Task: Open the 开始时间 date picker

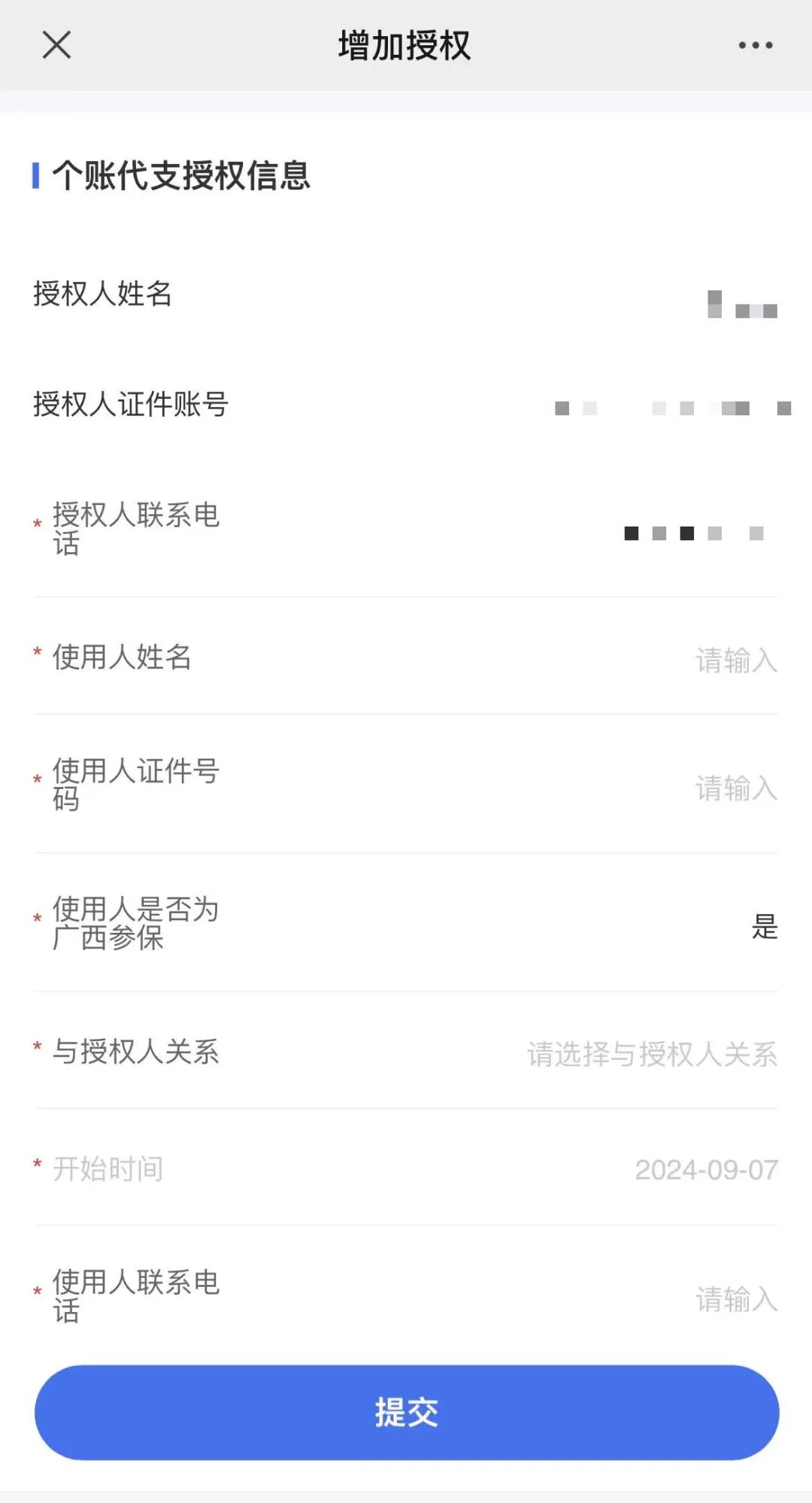Action: pyautogui.click(x=406, y=1169)
